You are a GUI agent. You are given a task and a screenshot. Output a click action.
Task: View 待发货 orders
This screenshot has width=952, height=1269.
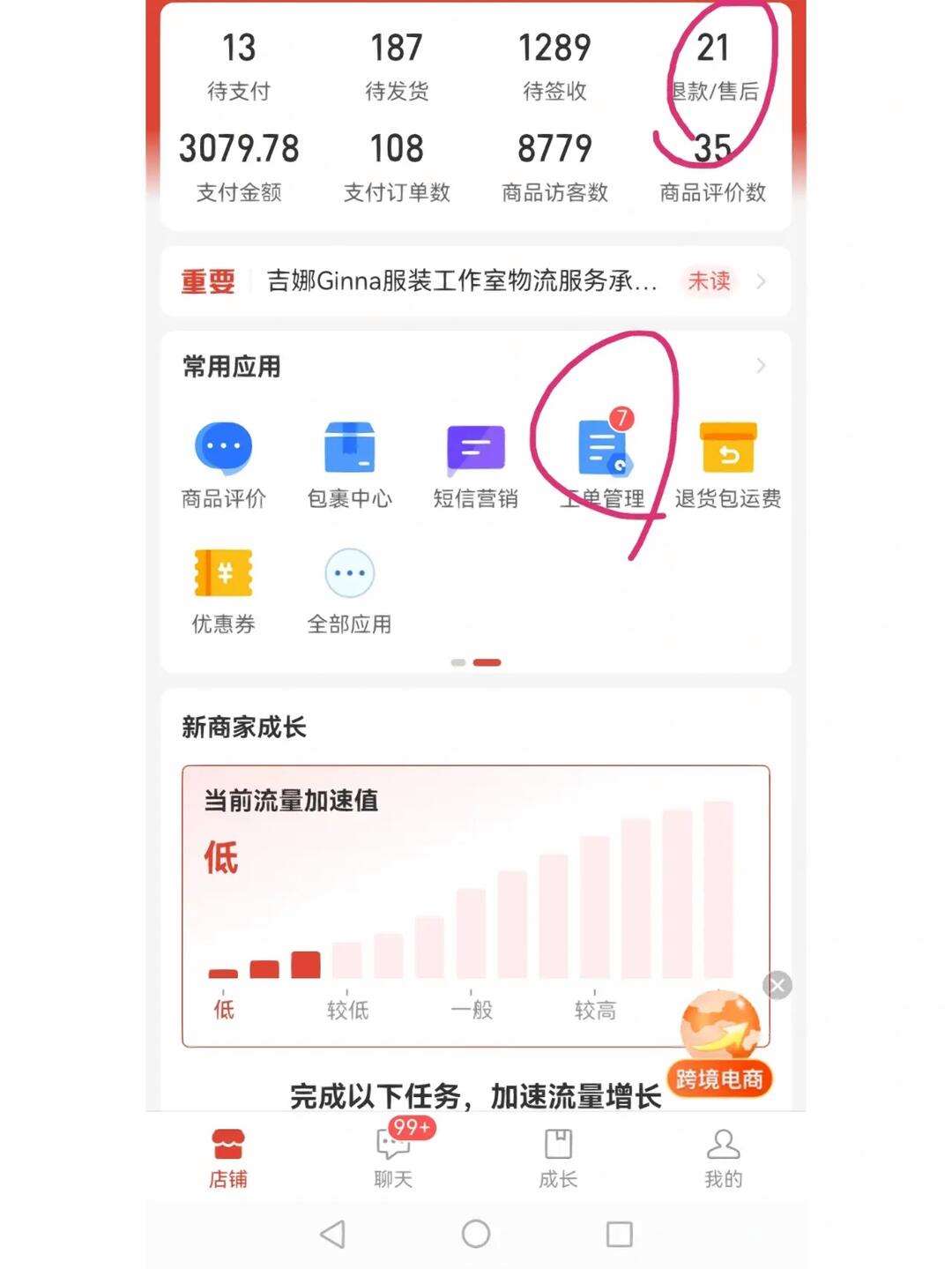(397, 65)
